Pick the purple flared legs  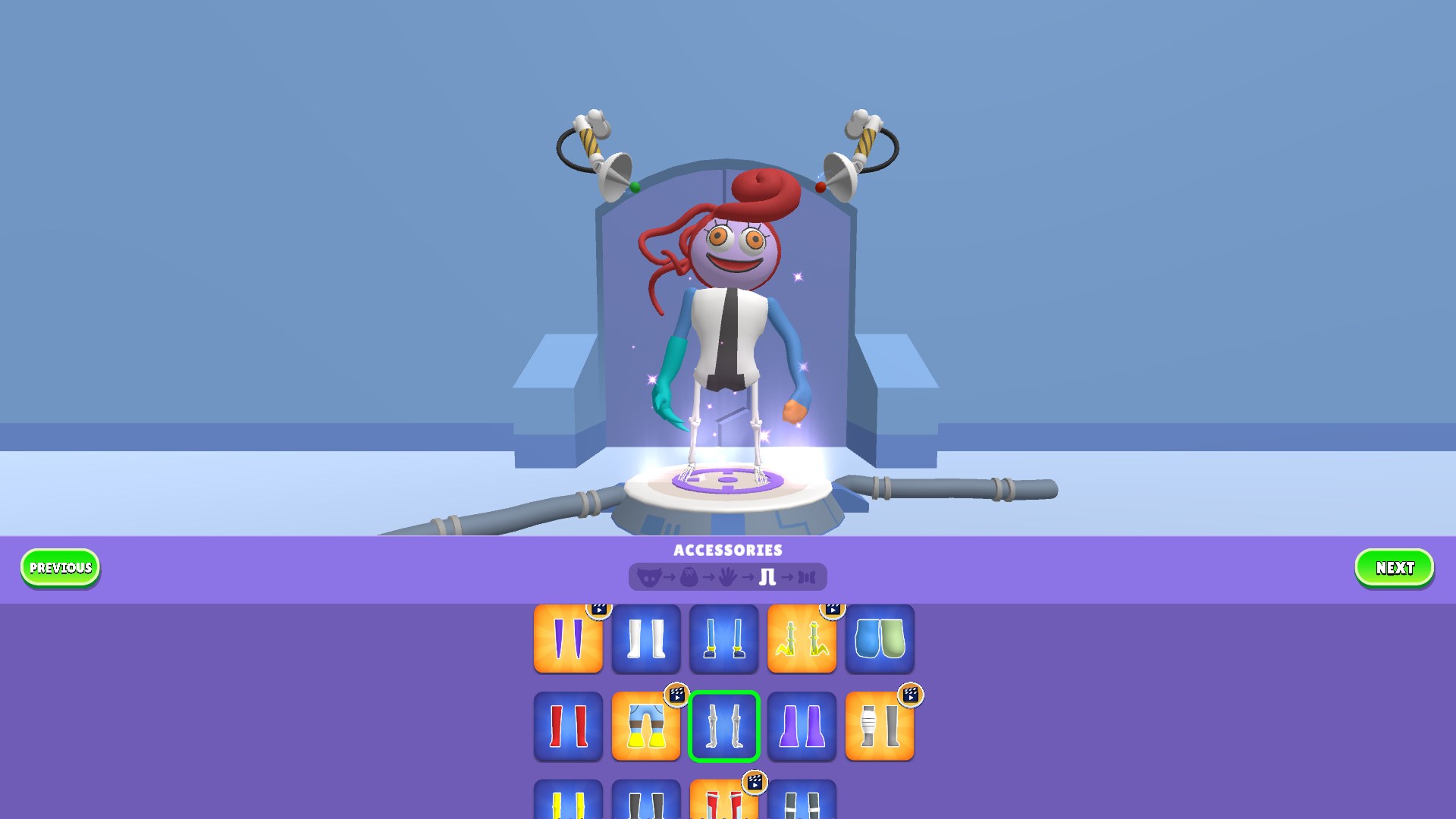[x=802, y=726]
